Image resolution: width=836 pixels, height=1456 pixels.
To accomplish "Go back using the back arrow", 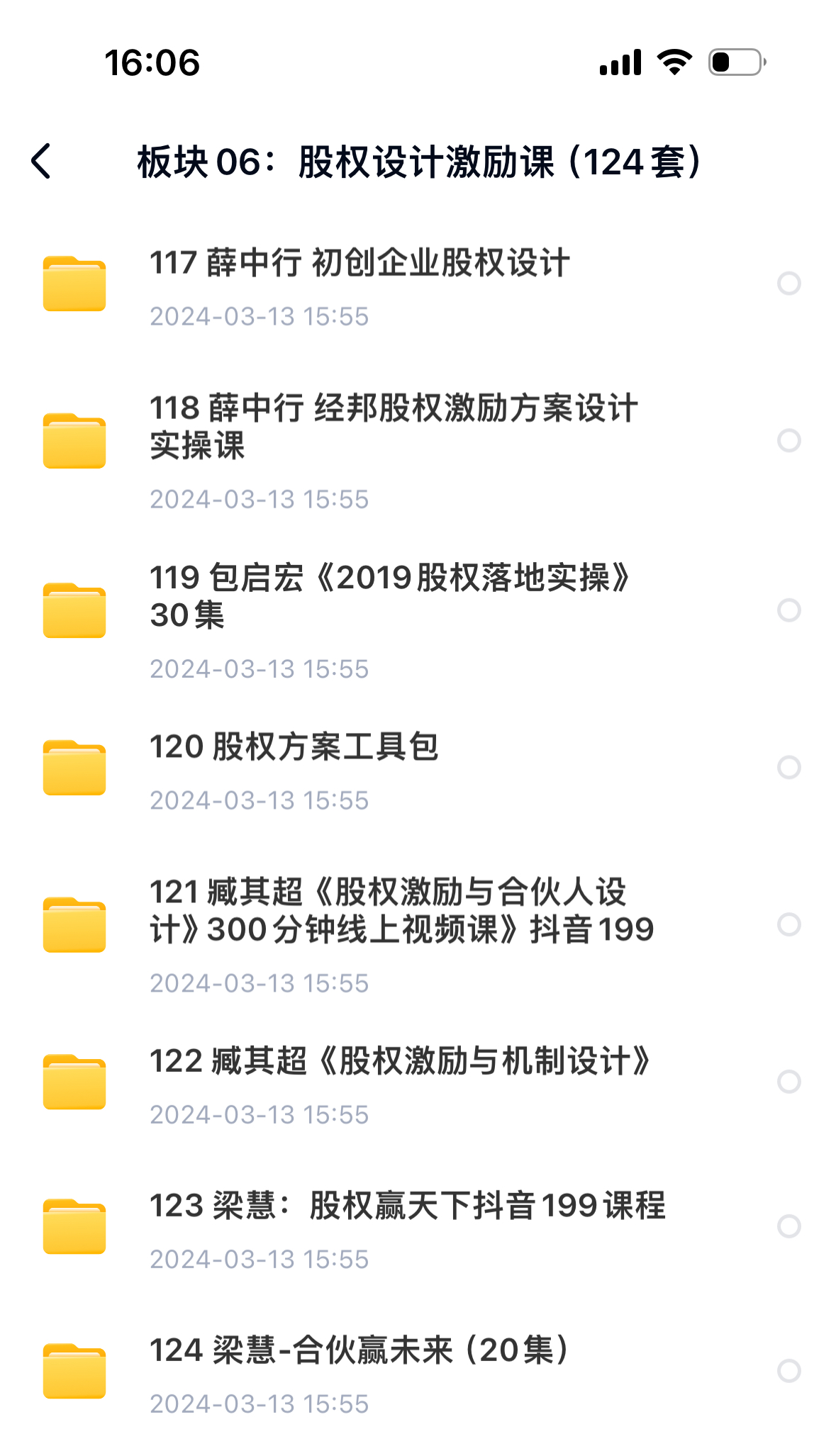I will point(41,161).
